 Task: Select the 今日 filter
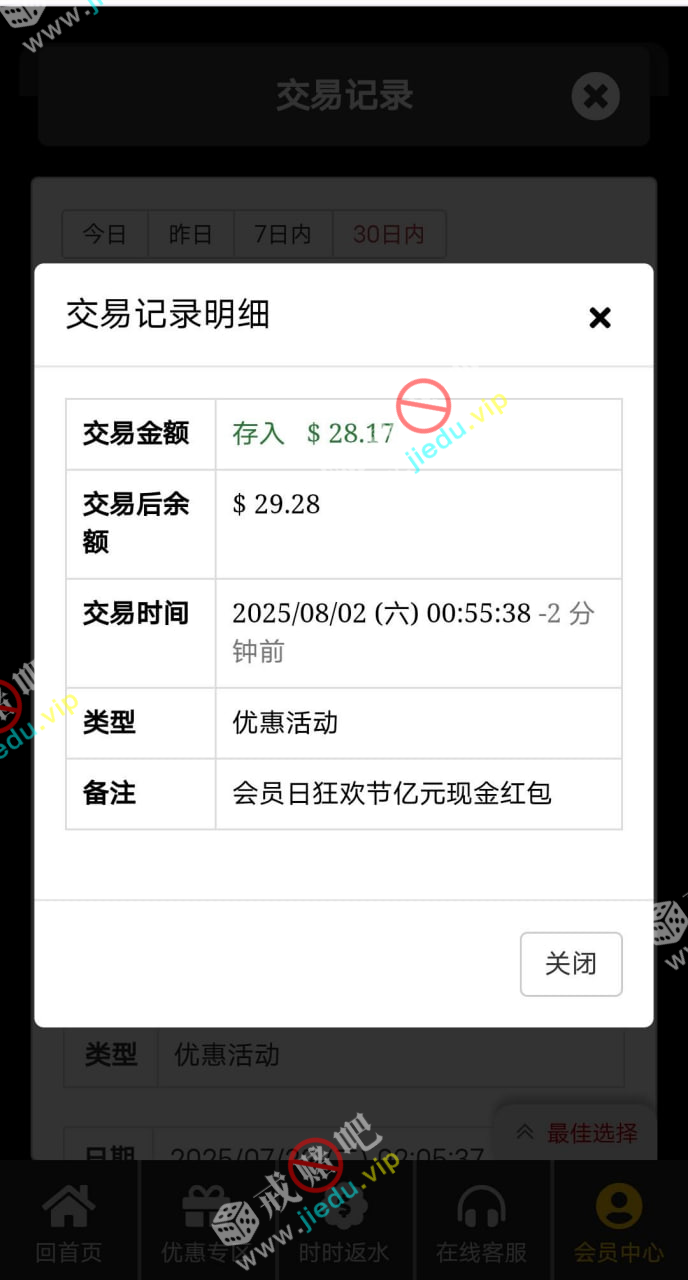point(105,234)
